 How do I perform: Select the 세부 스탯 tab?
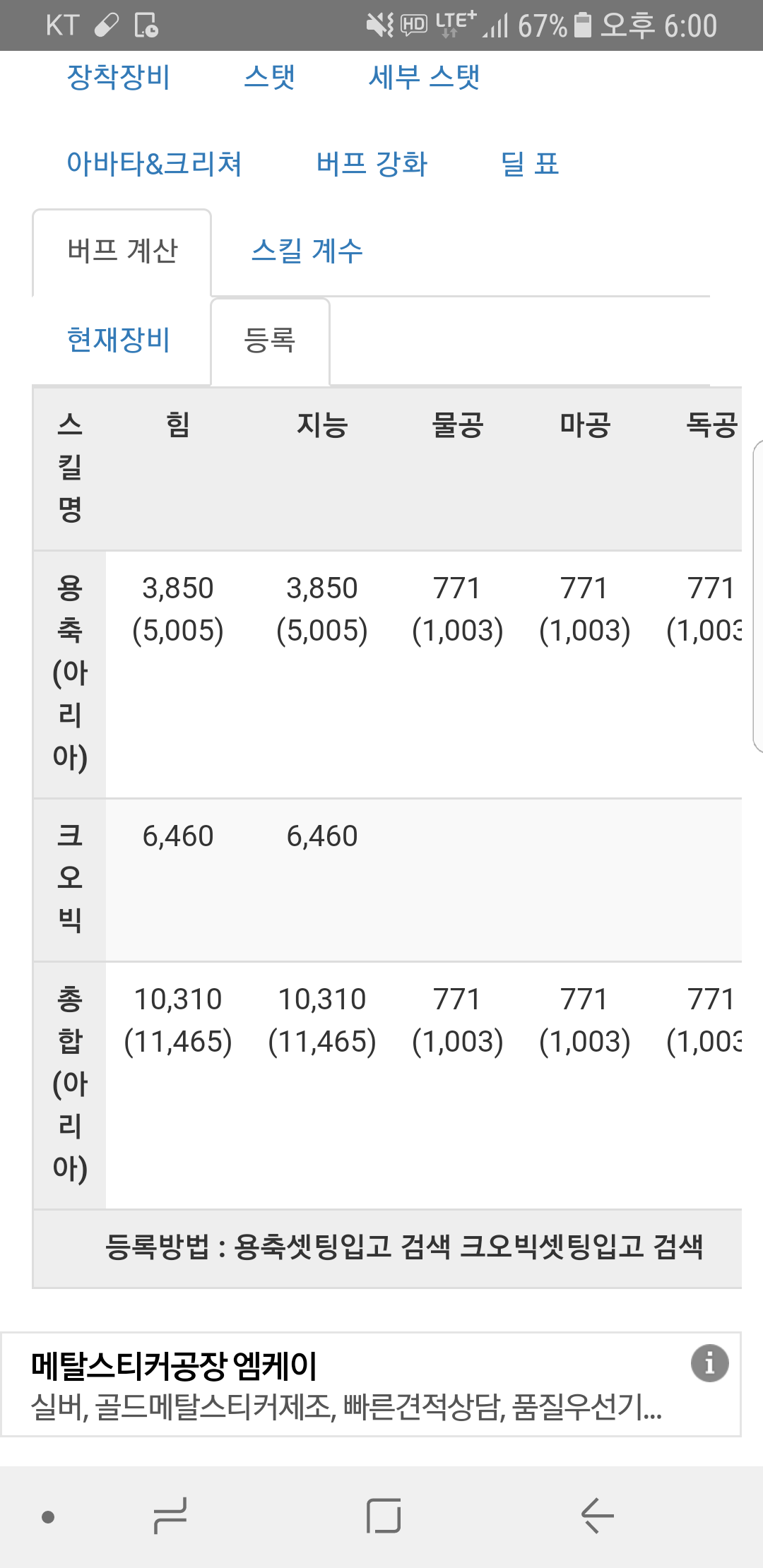(425, 77)
